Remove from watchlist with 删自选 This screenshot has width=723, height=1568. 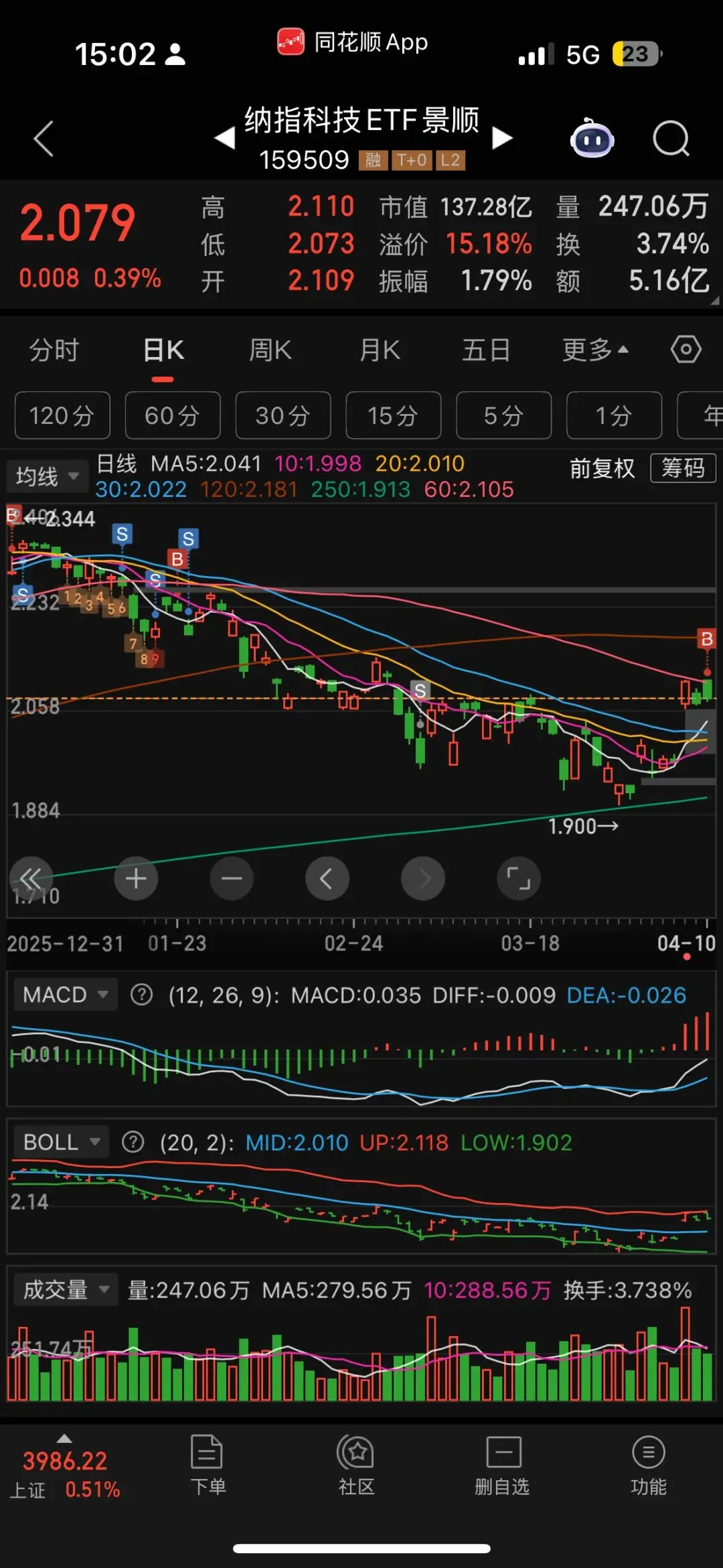coord(502,1466)
